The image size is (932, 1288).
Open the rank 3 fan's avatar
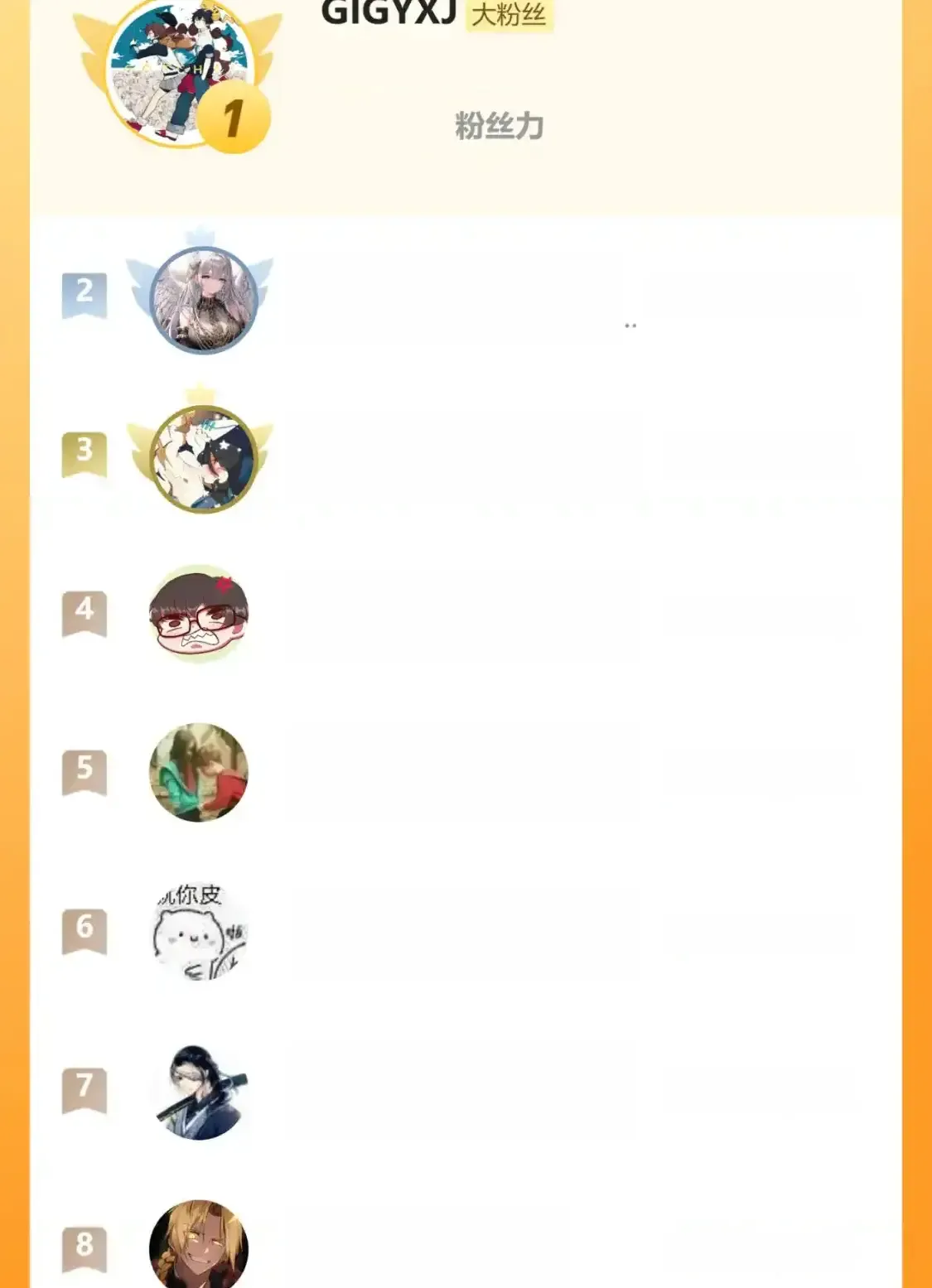point(203,459)
